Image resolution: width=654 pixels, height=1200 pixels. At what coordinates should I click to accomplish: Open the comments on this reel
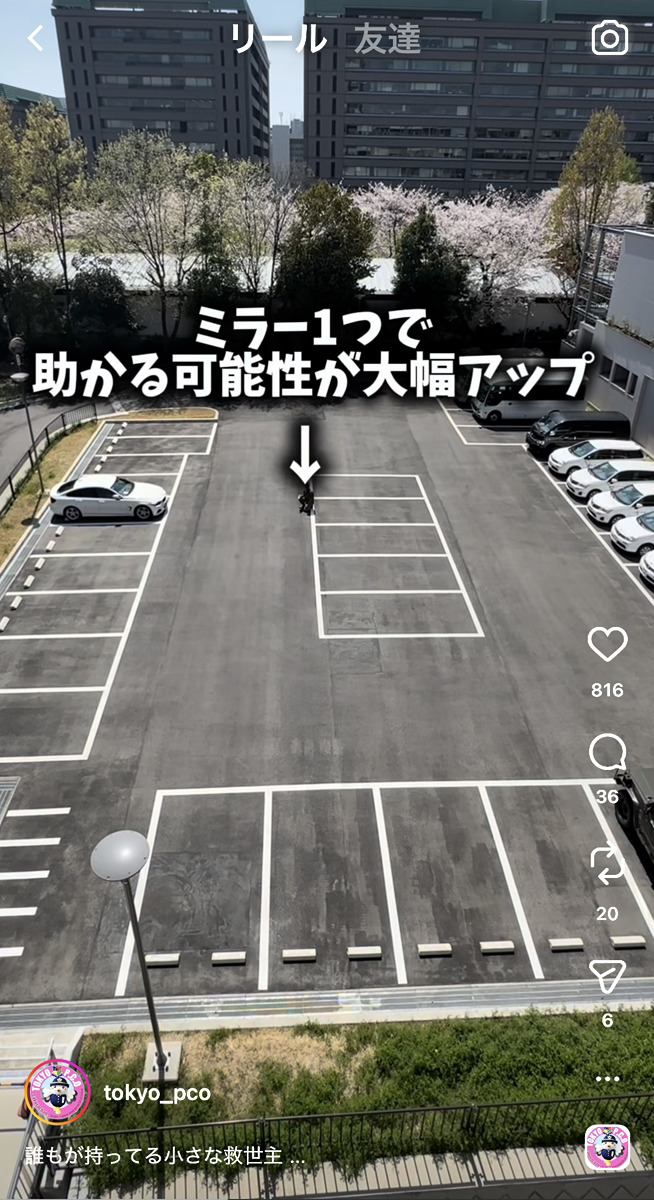607,753
